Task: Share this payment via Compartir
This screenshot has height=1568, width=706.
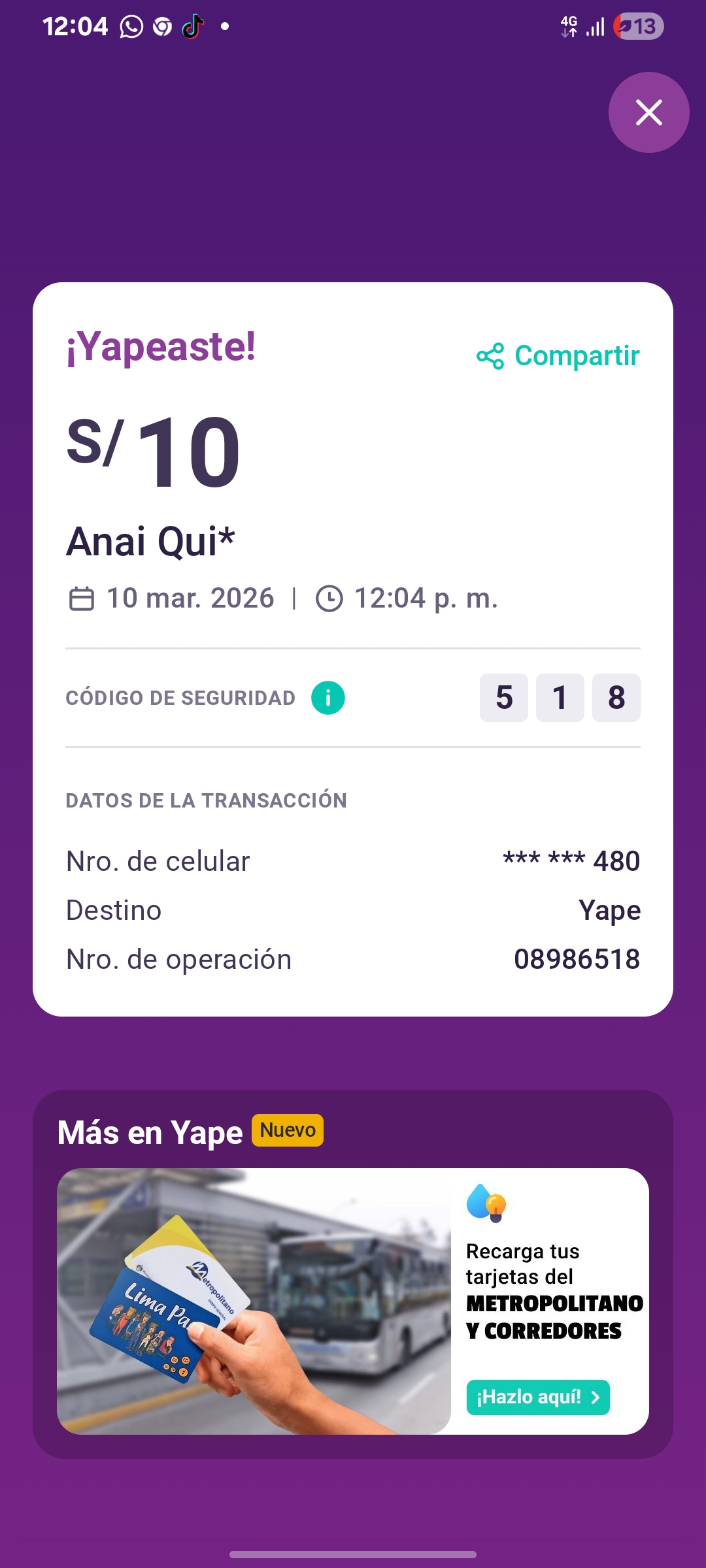Action: click(x=558, y=356)
